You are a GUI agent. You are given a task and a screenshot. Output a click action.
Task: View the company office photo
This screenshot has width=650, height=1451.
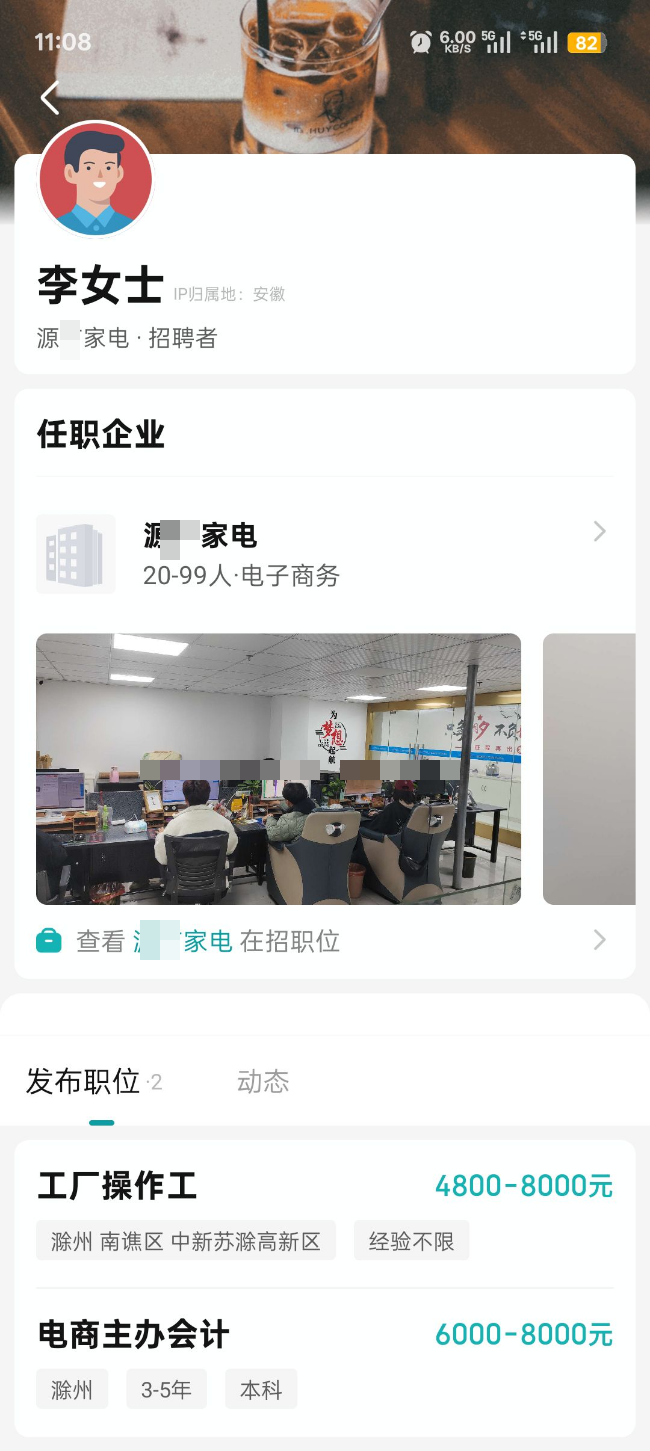point(278,768)
